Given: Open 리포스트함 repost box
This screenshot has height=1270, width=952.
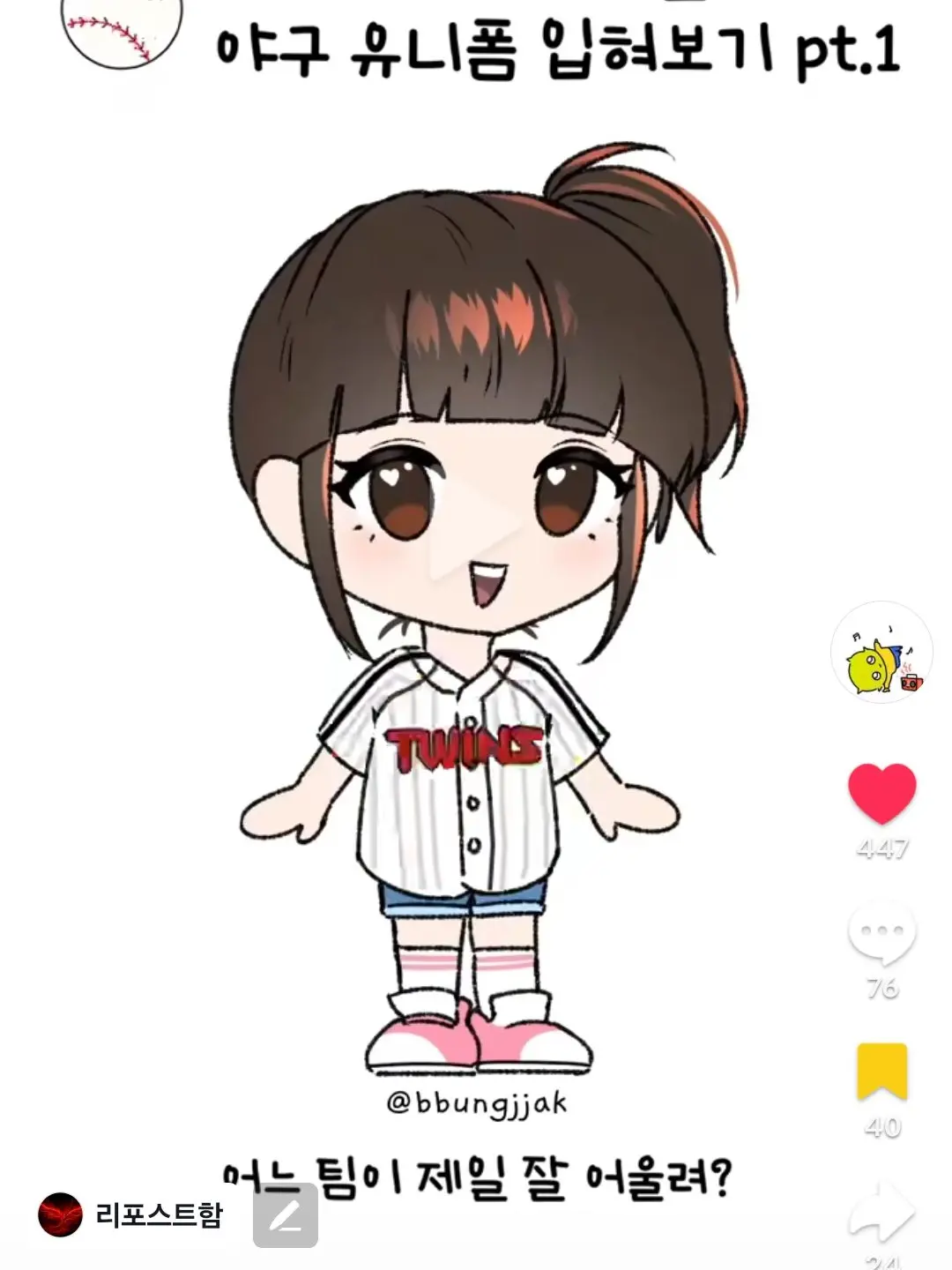Looking at the screenshot, I should [x=132, y=1215].
